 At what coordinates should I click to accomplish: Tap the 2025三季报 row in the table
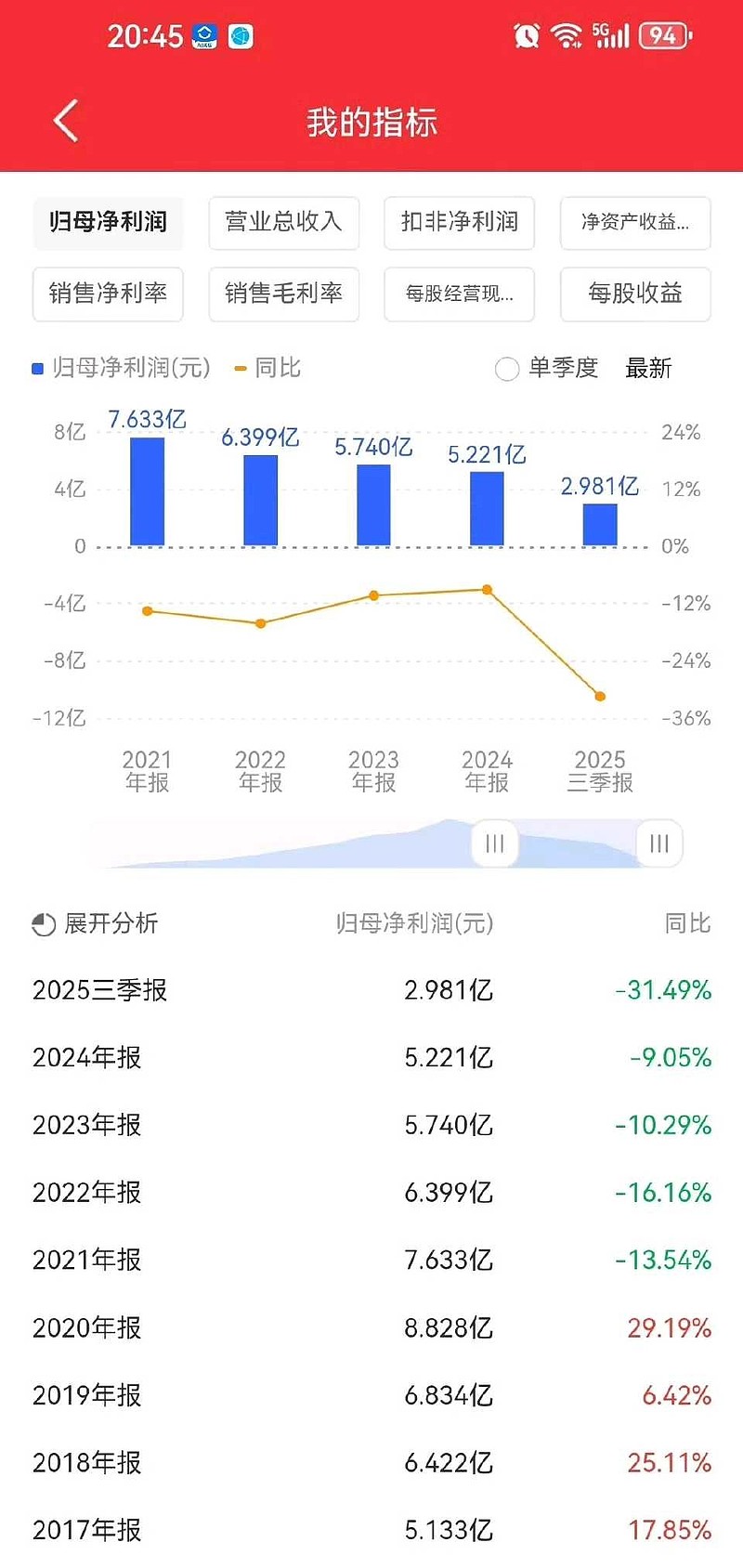point(371,990)
